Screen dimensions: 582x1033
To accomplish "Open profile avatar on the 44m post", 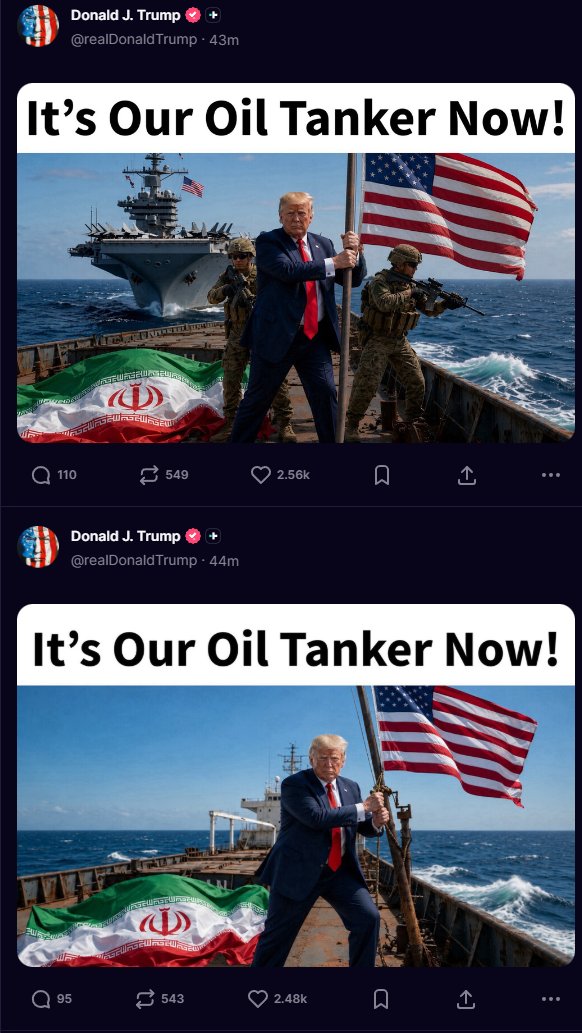I will pos(38,547).
